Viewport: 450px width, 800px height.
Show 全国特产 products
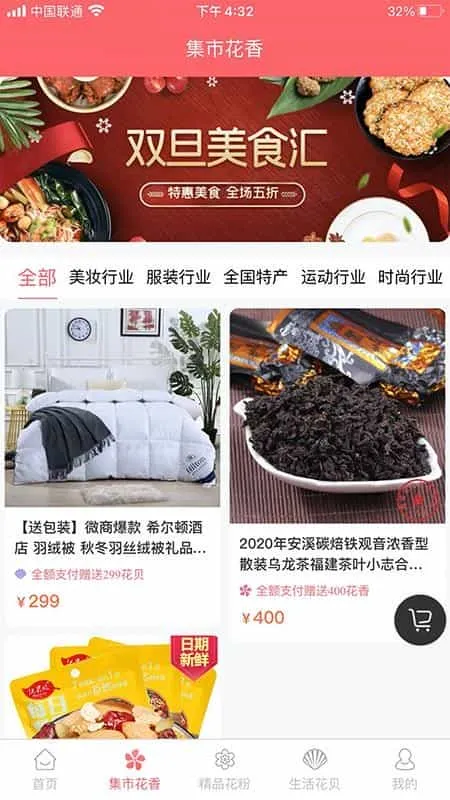(x=256, y=278)
